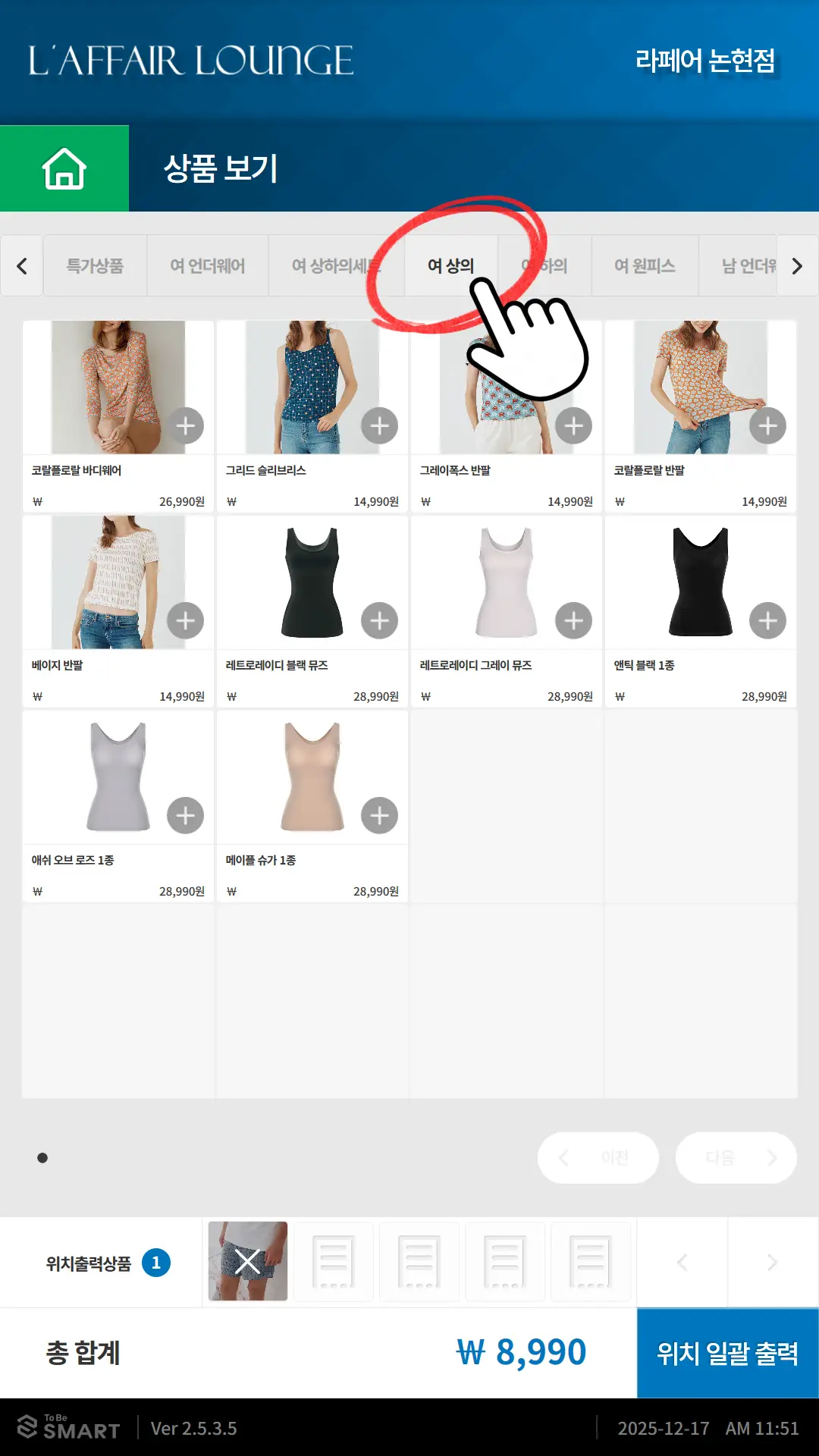Click the page indicator dot
This screenshot has height=1456, width=819.
point(42,1158)
